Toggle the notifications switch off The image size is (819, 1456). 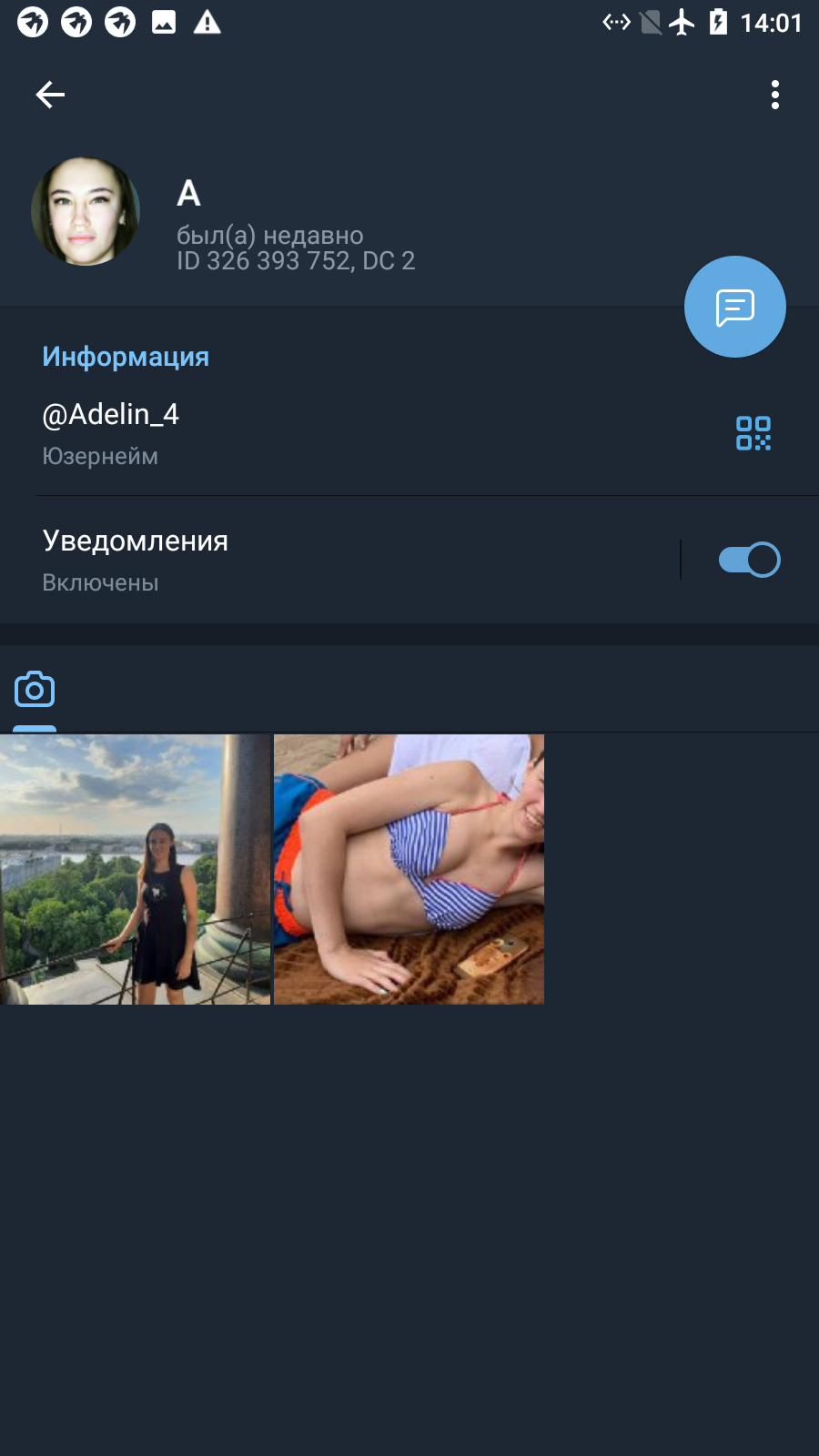750,560
